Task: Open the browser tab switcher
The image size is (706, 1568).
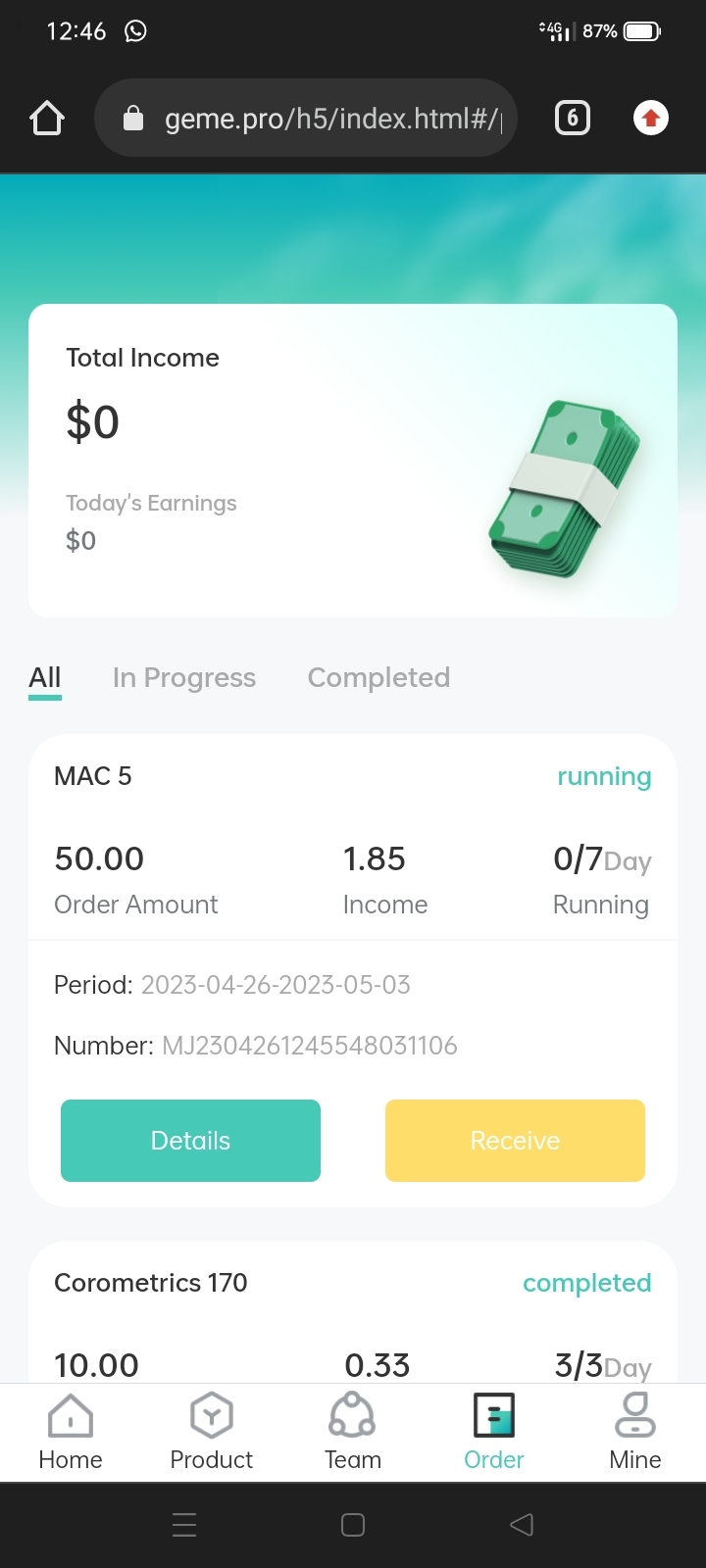Action: [x=573, y=119]
